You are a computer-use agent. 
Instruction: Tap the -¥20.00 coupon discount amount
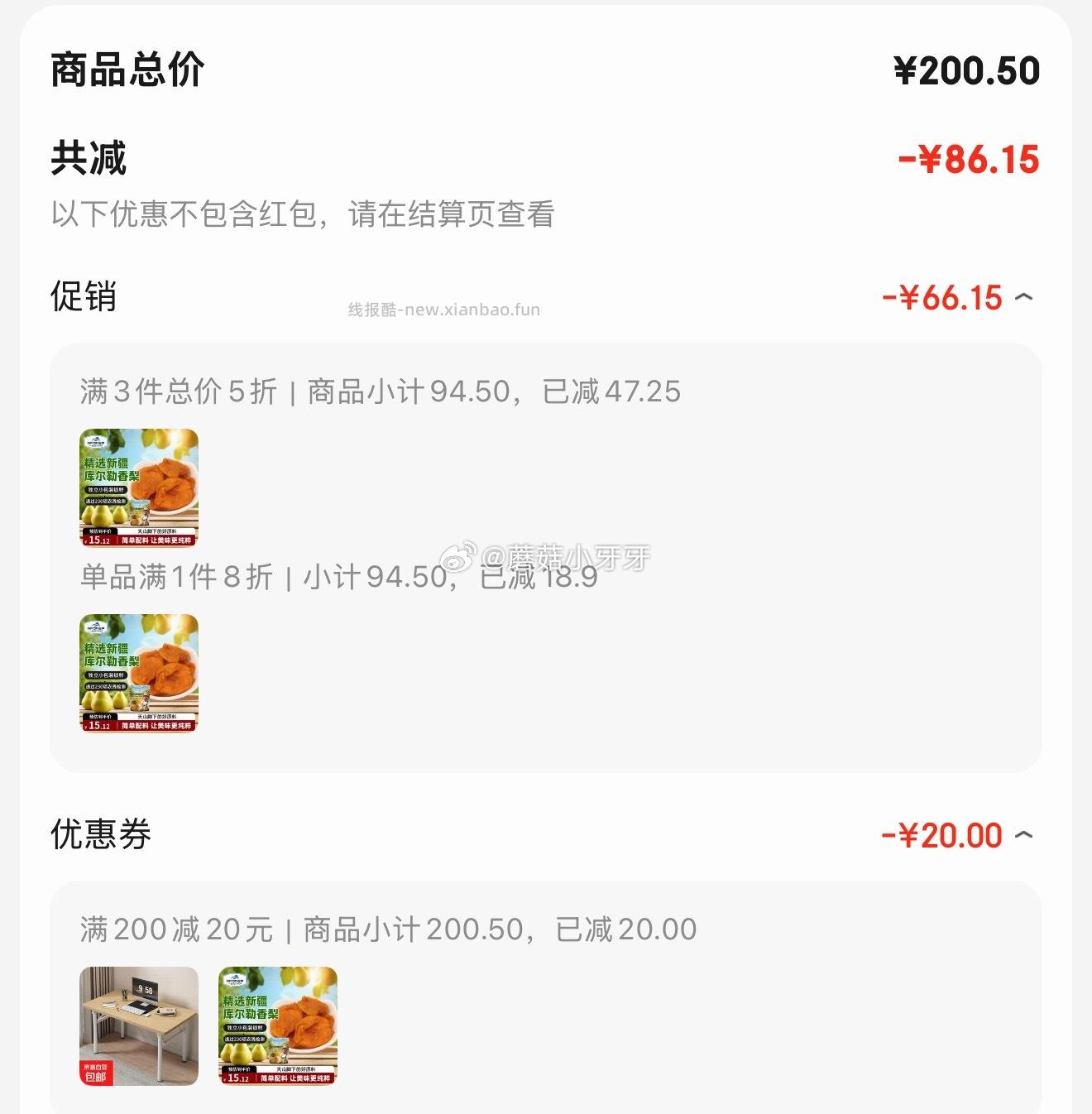(x=943, y=836)
